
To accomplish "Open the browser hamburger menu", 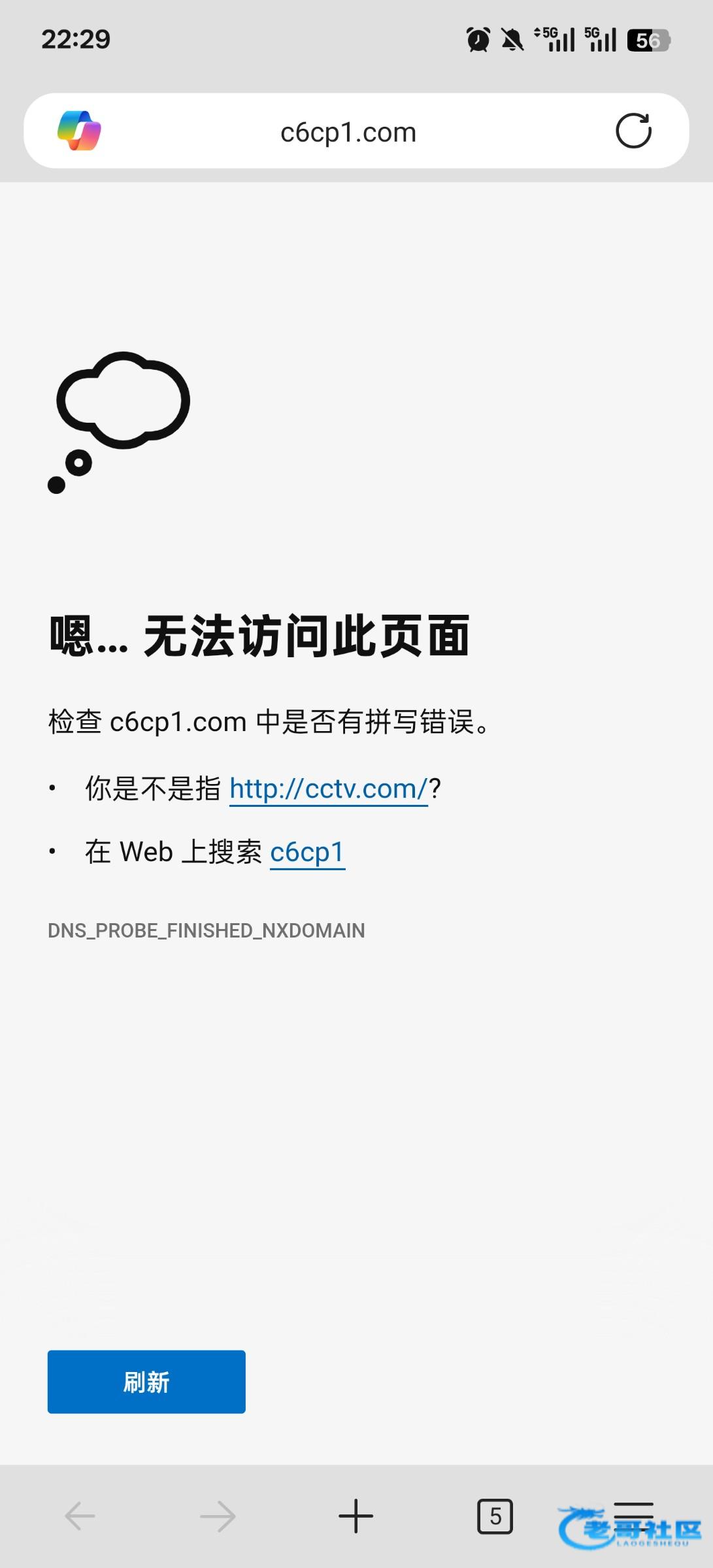I will click(633, 1514).
